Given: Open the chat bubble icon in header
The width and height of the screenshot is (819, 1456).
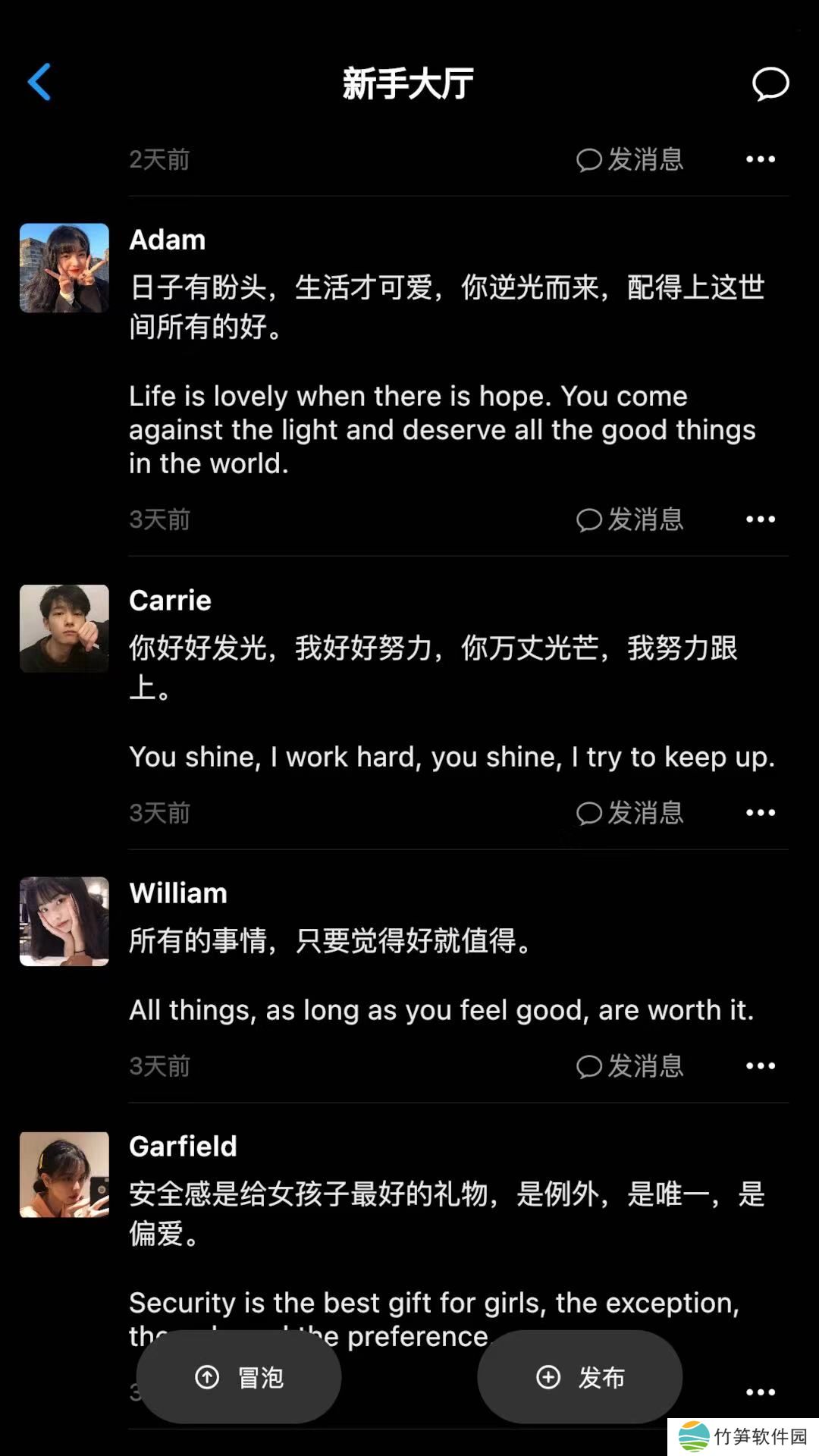Looking at the screenshot, I should 770,83.
